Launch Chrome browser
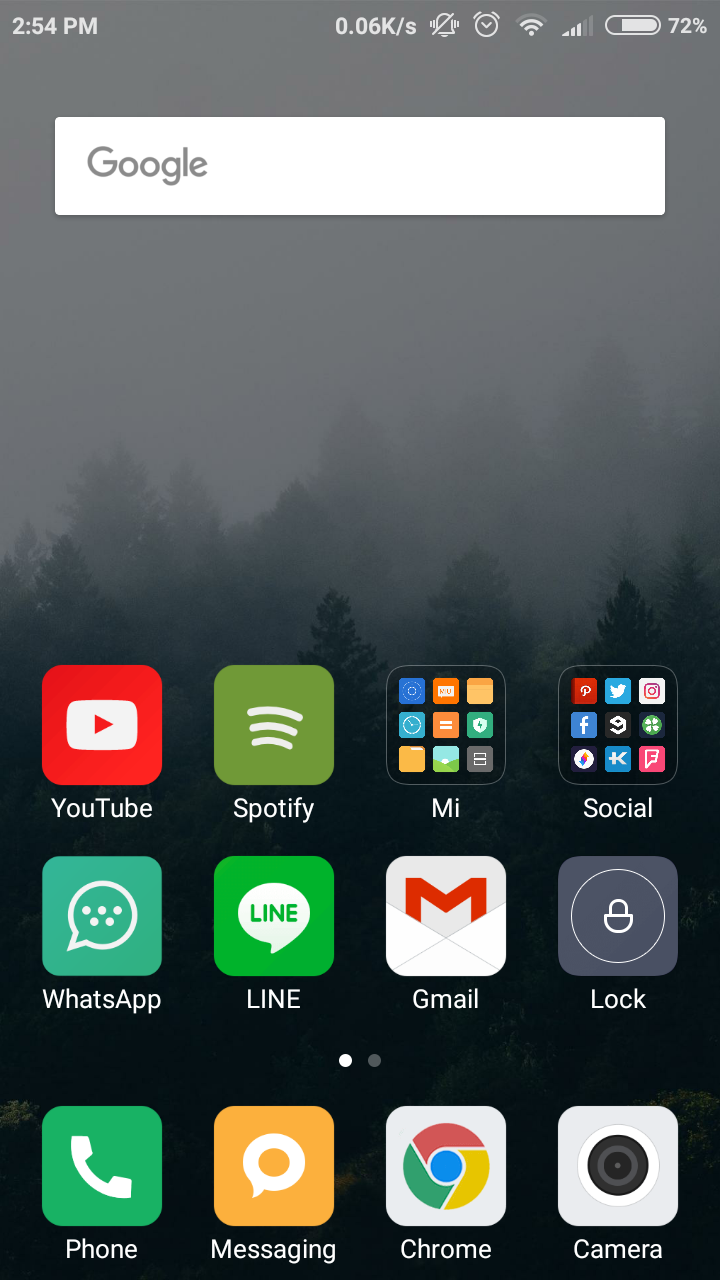Screen dimensions: 720x1280 [446, 1166]
